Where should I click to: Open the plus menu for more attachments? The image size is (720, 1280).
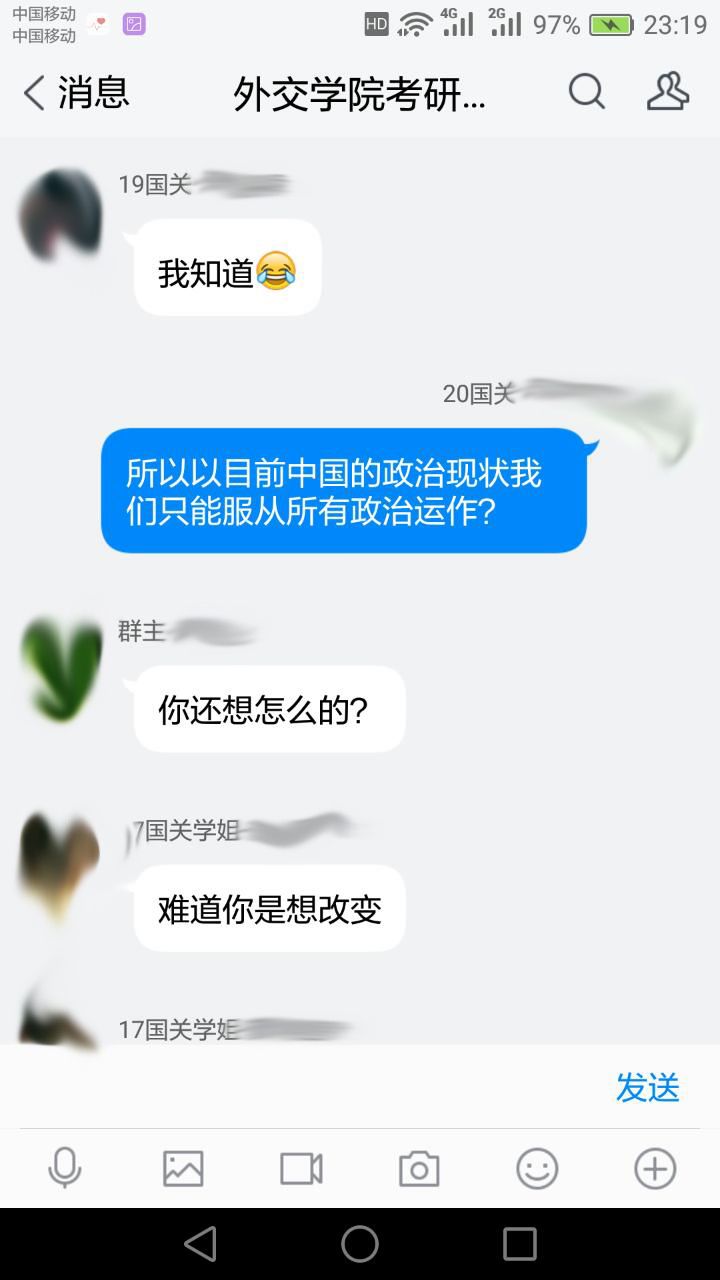click(x=655, y=1168)
